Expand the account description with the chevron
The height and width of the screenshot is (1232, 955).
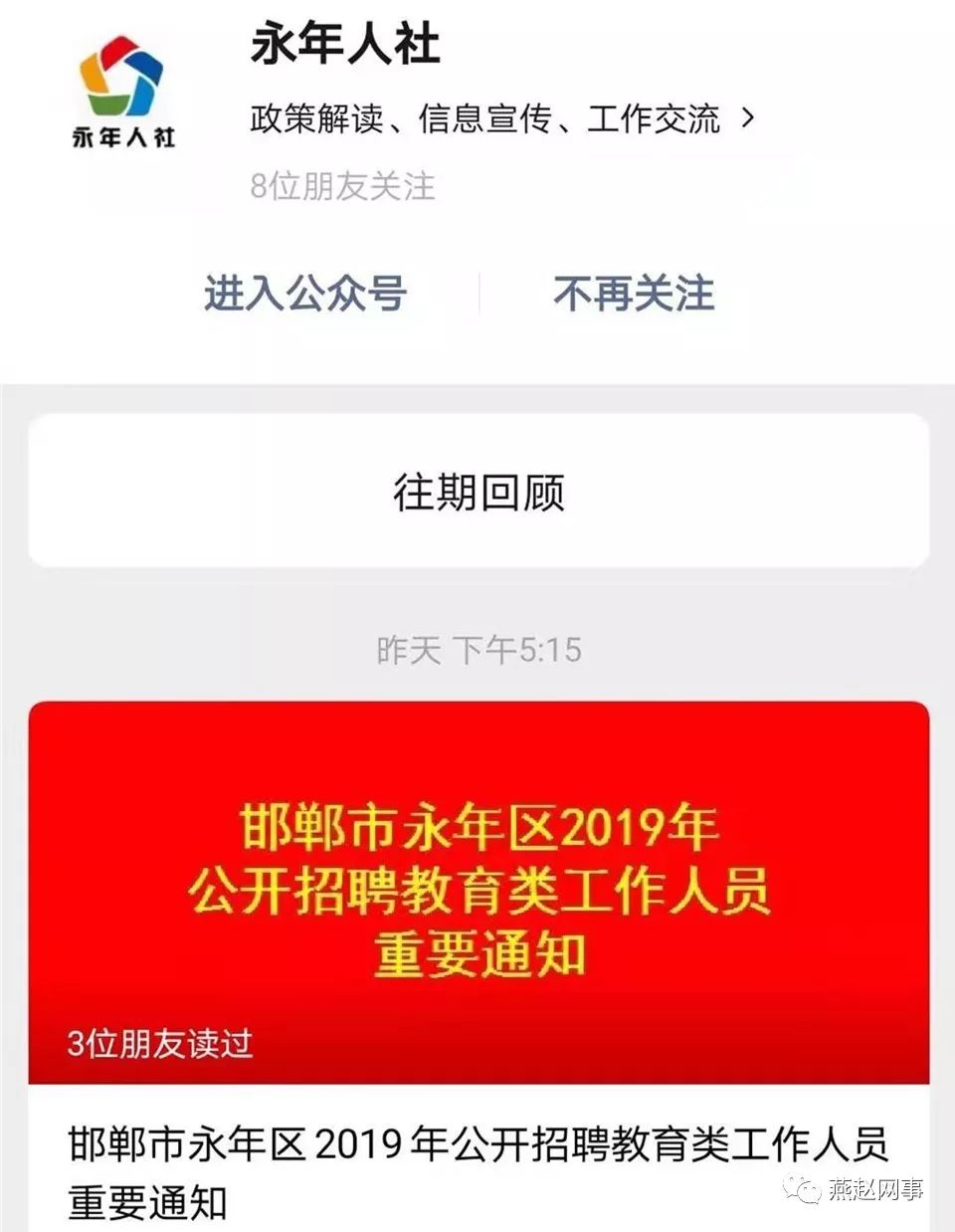click(x=746, y=117)
